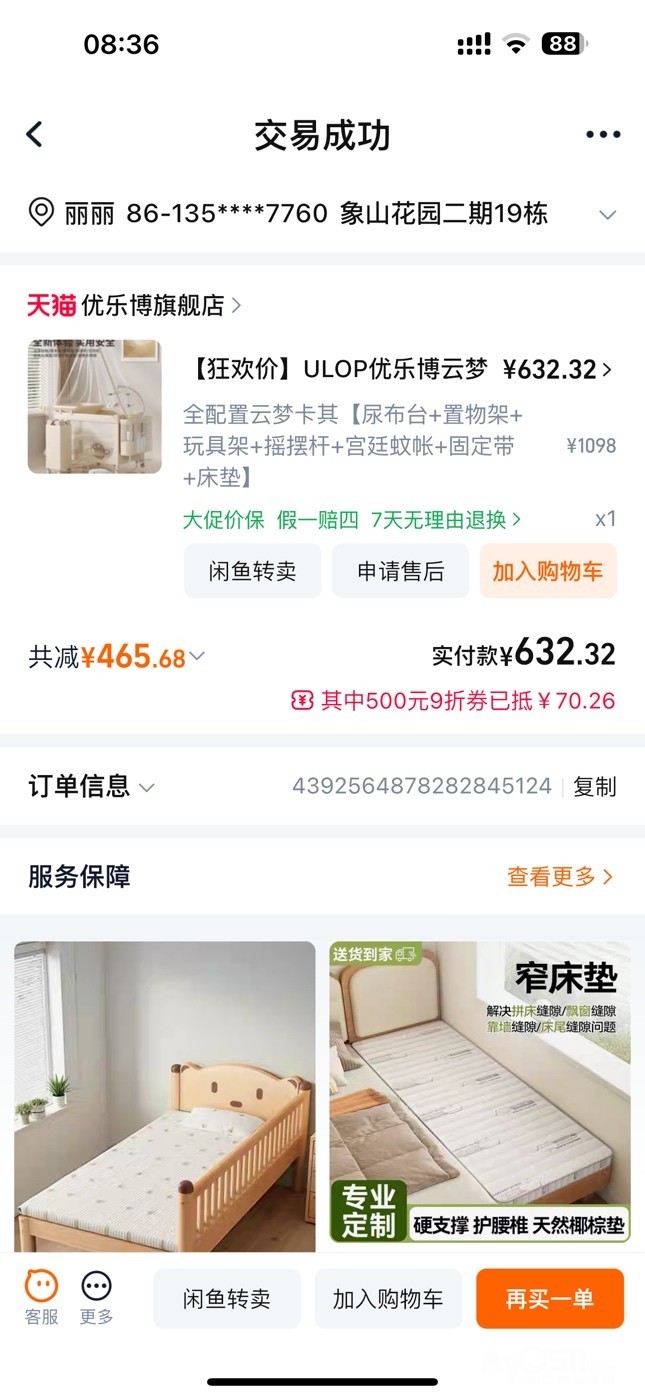Tap 闲鱼转卖 in the bottom bar

coord(227,1299)
